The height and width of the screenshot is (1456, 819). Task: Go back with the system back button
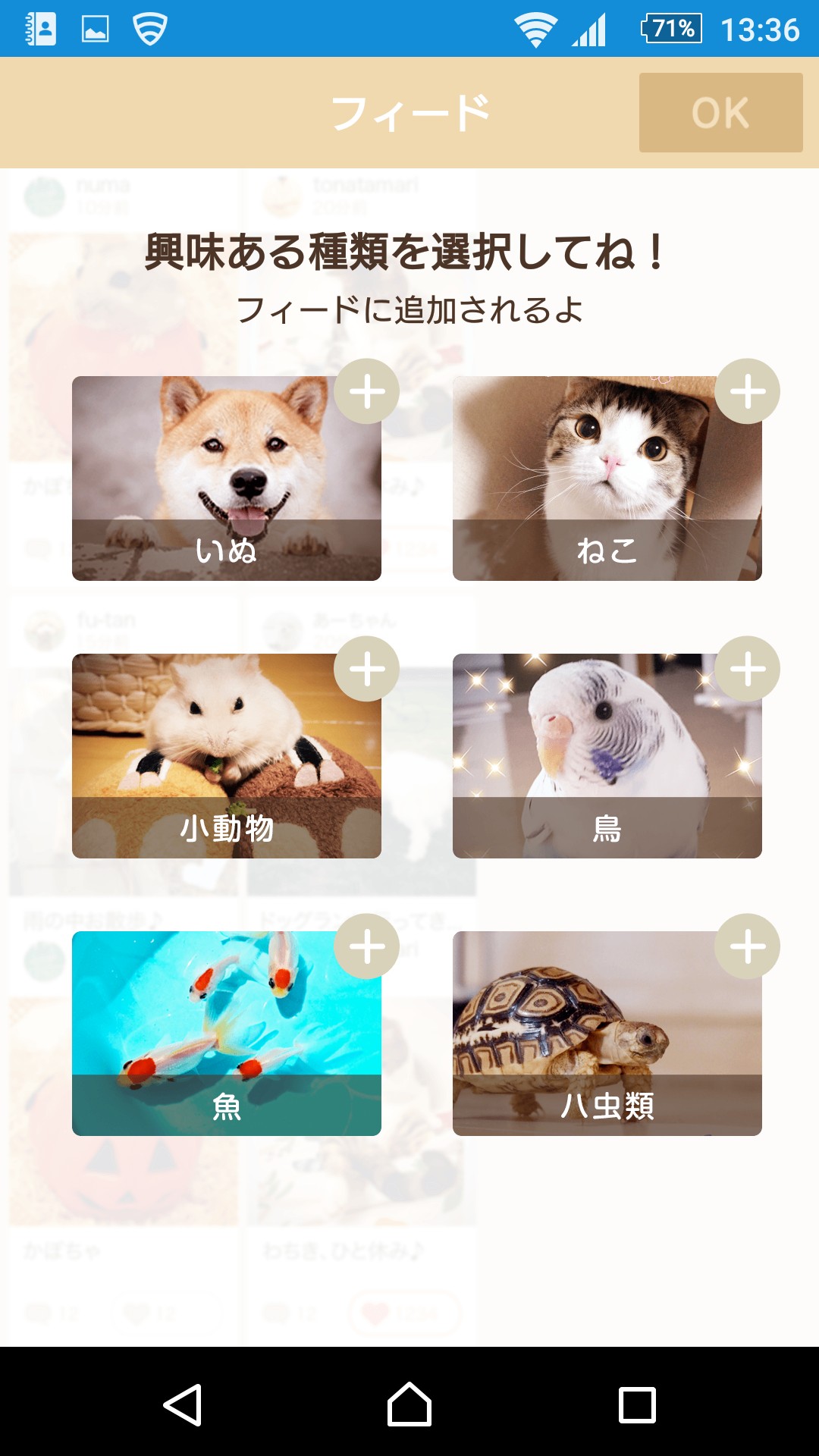(183, 1404)
